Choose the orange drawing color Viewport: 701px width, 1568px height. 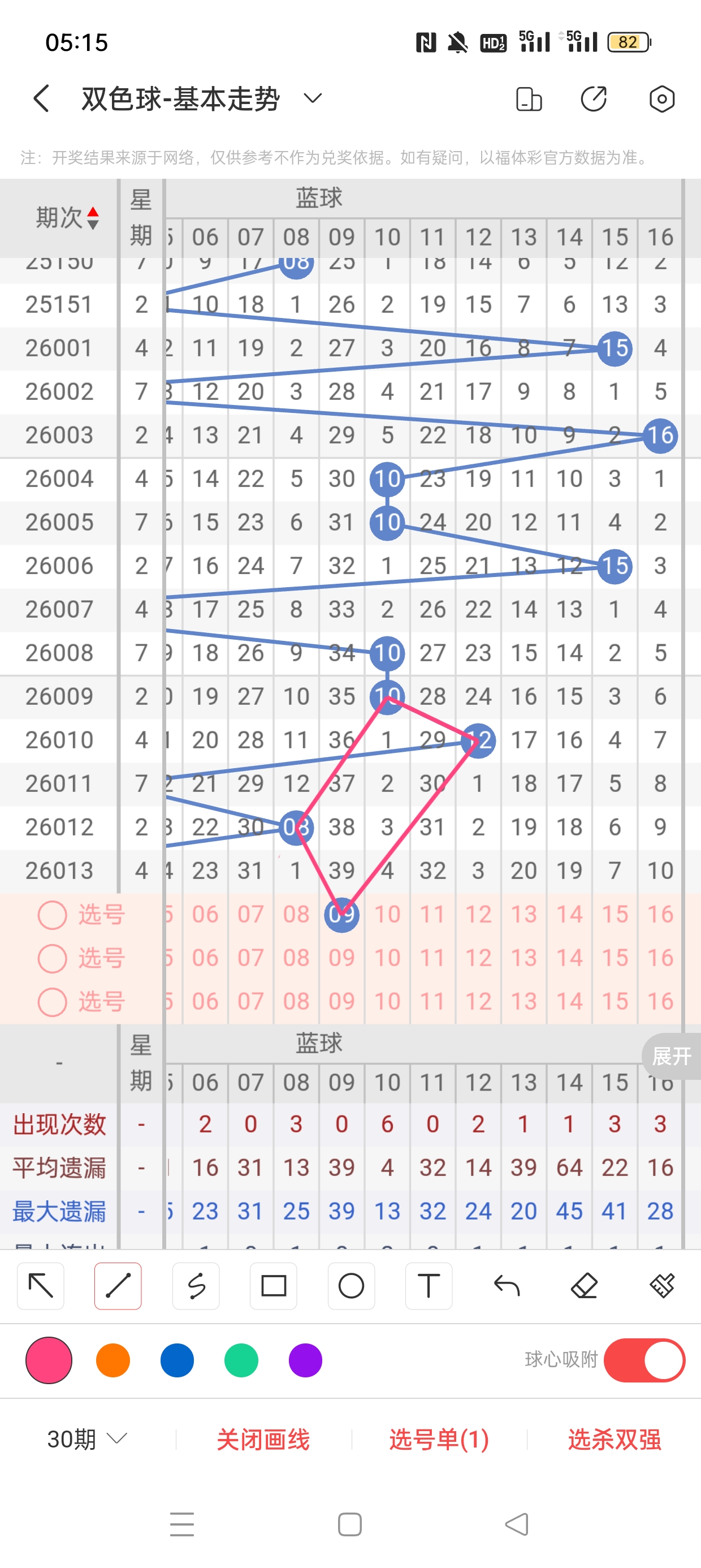click(x=113, y=1360)
